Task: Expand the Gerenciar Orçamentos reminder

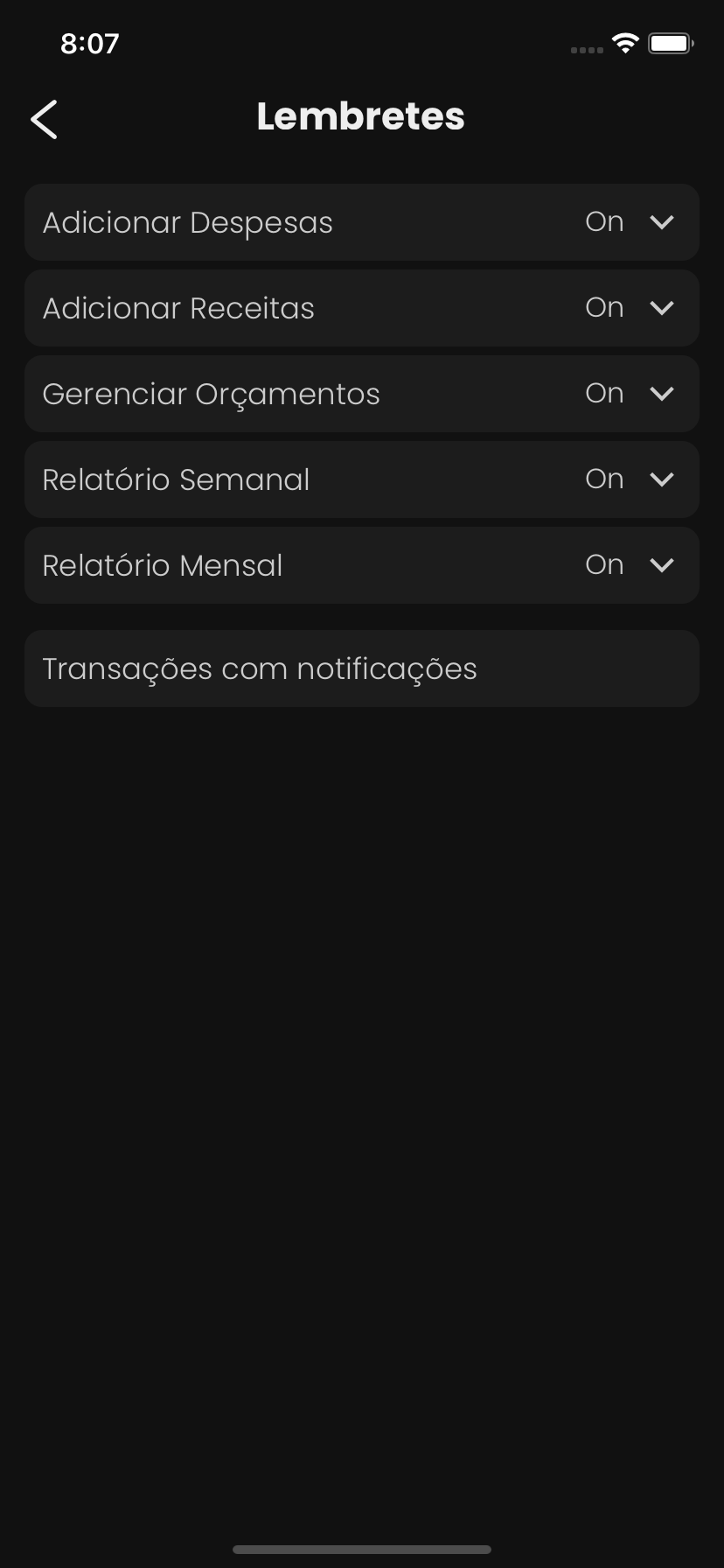Action: [x=662, y=394]
